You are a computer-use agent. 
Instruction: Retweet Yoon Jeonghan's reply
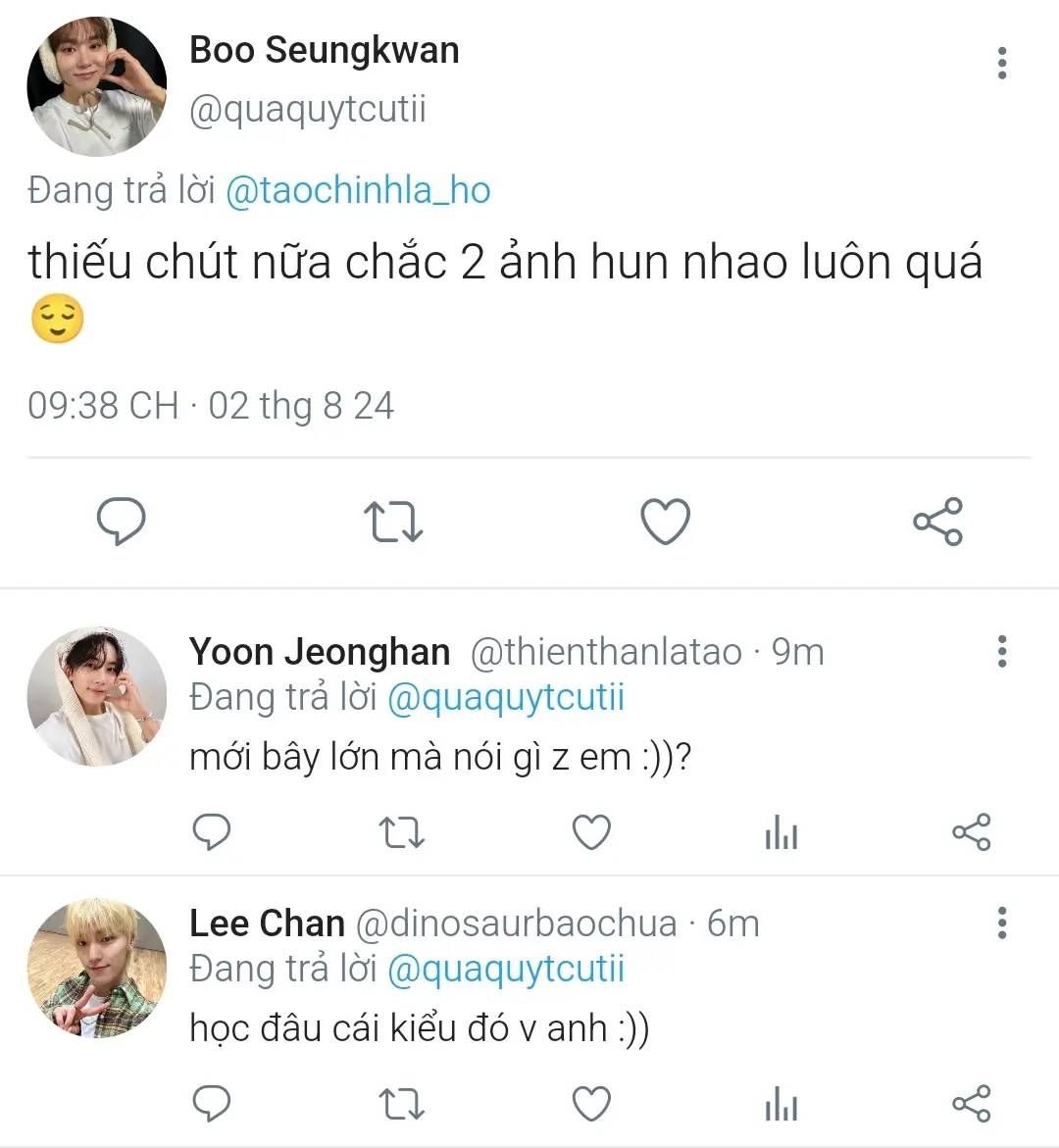pos(401,832)
